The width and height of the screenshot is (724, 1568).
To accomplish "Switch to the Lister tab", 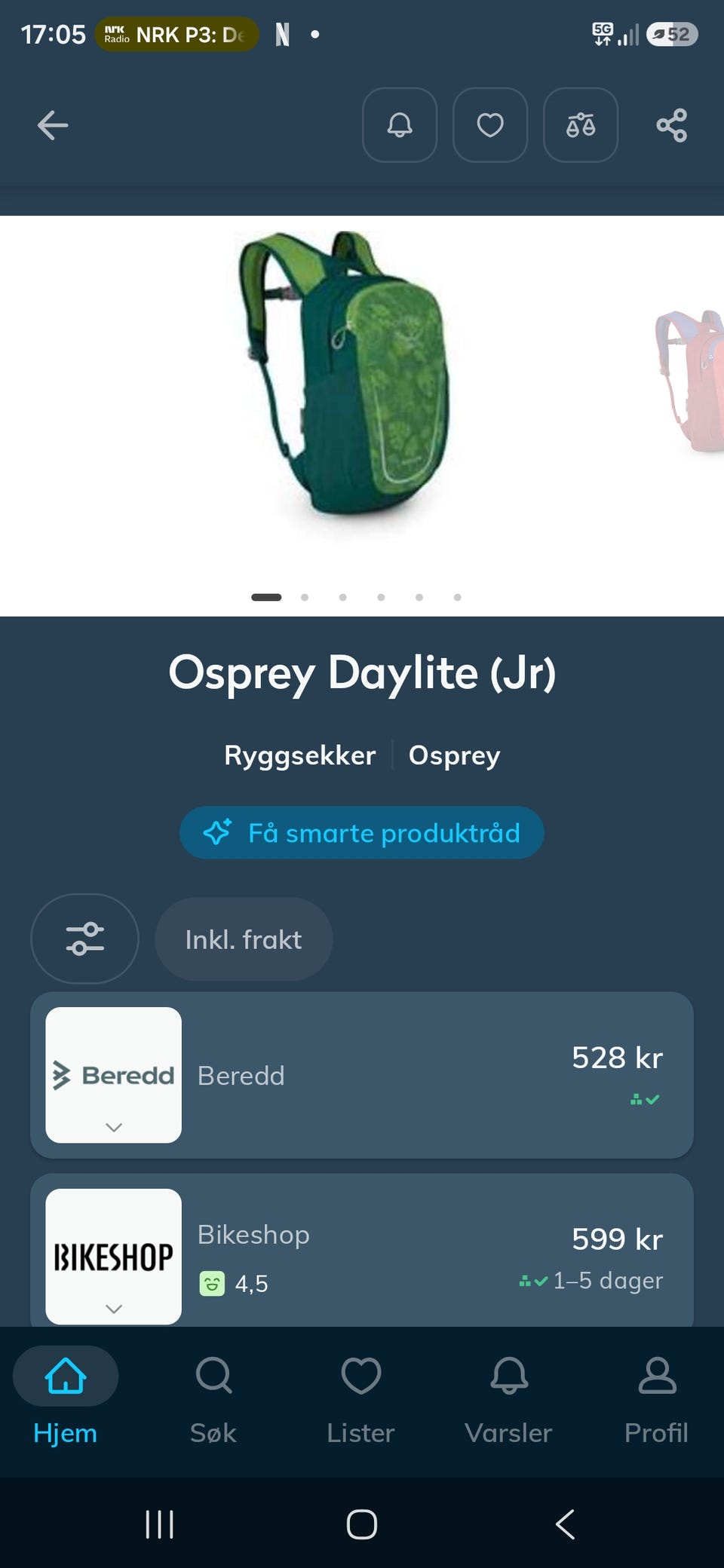I will point(360,1401).
